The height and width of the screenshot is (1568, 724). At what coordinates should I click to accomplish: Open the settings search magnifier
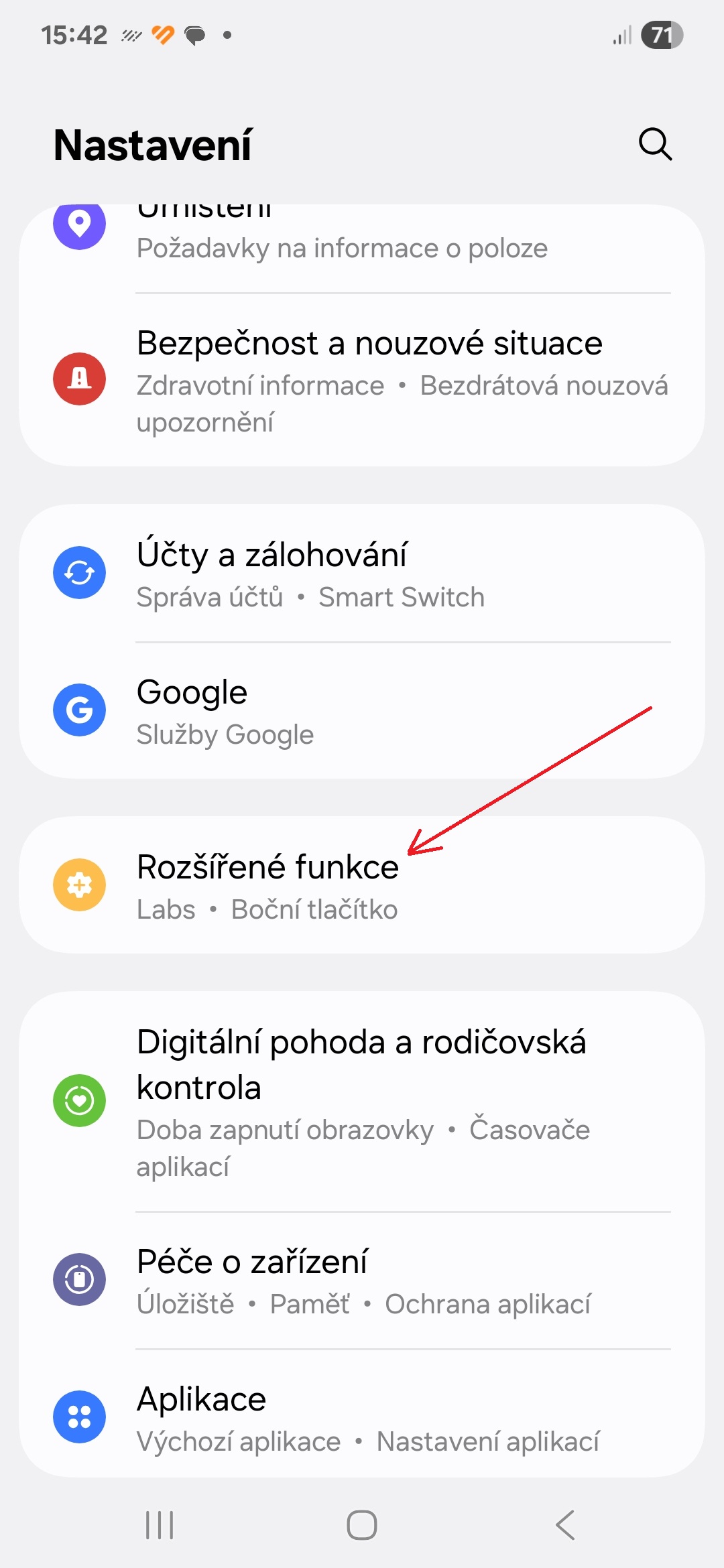(x=655, y=144)
